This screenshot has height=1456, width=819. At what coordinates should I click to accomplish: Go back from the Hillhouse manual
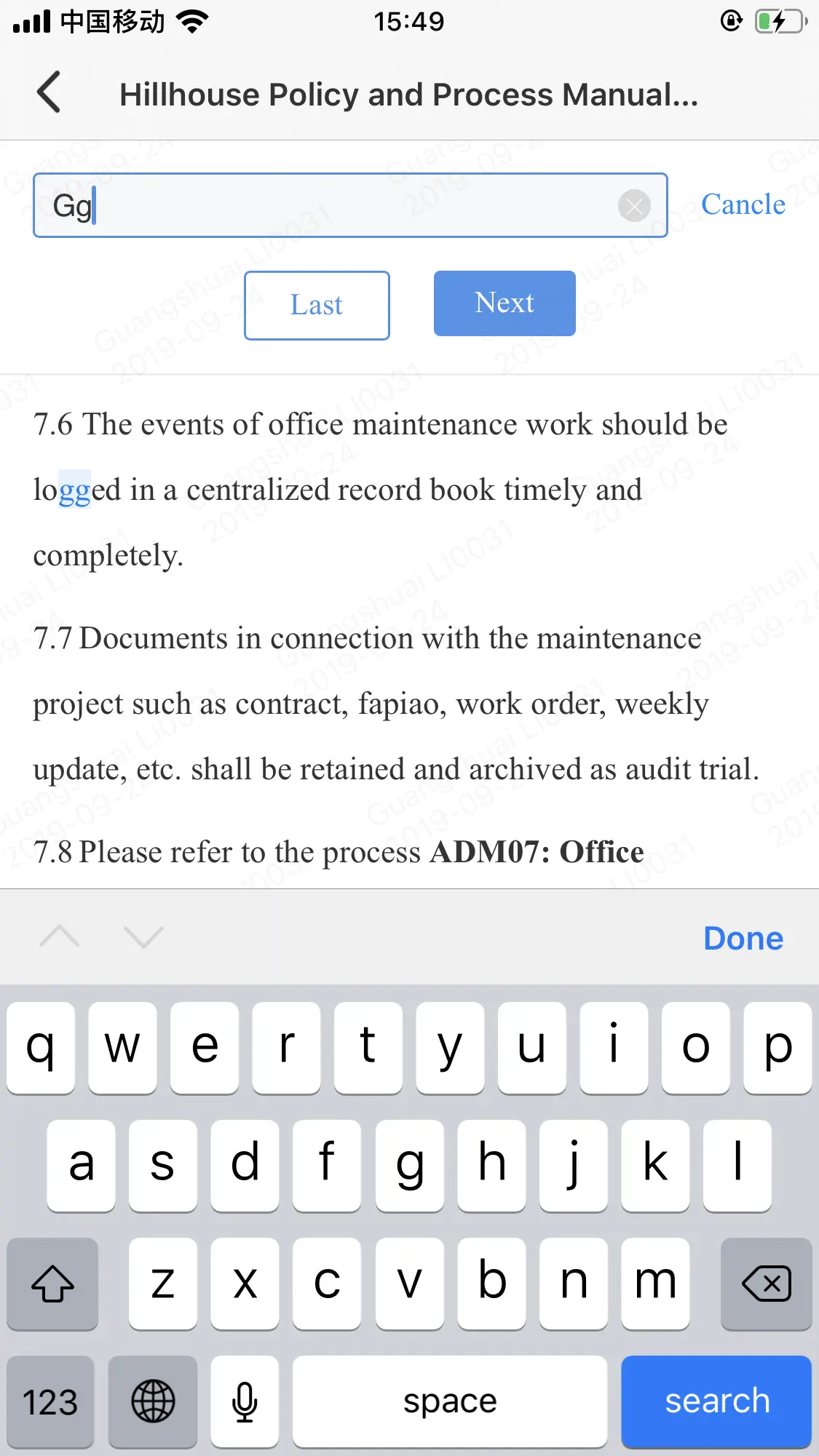click(50, 93)
